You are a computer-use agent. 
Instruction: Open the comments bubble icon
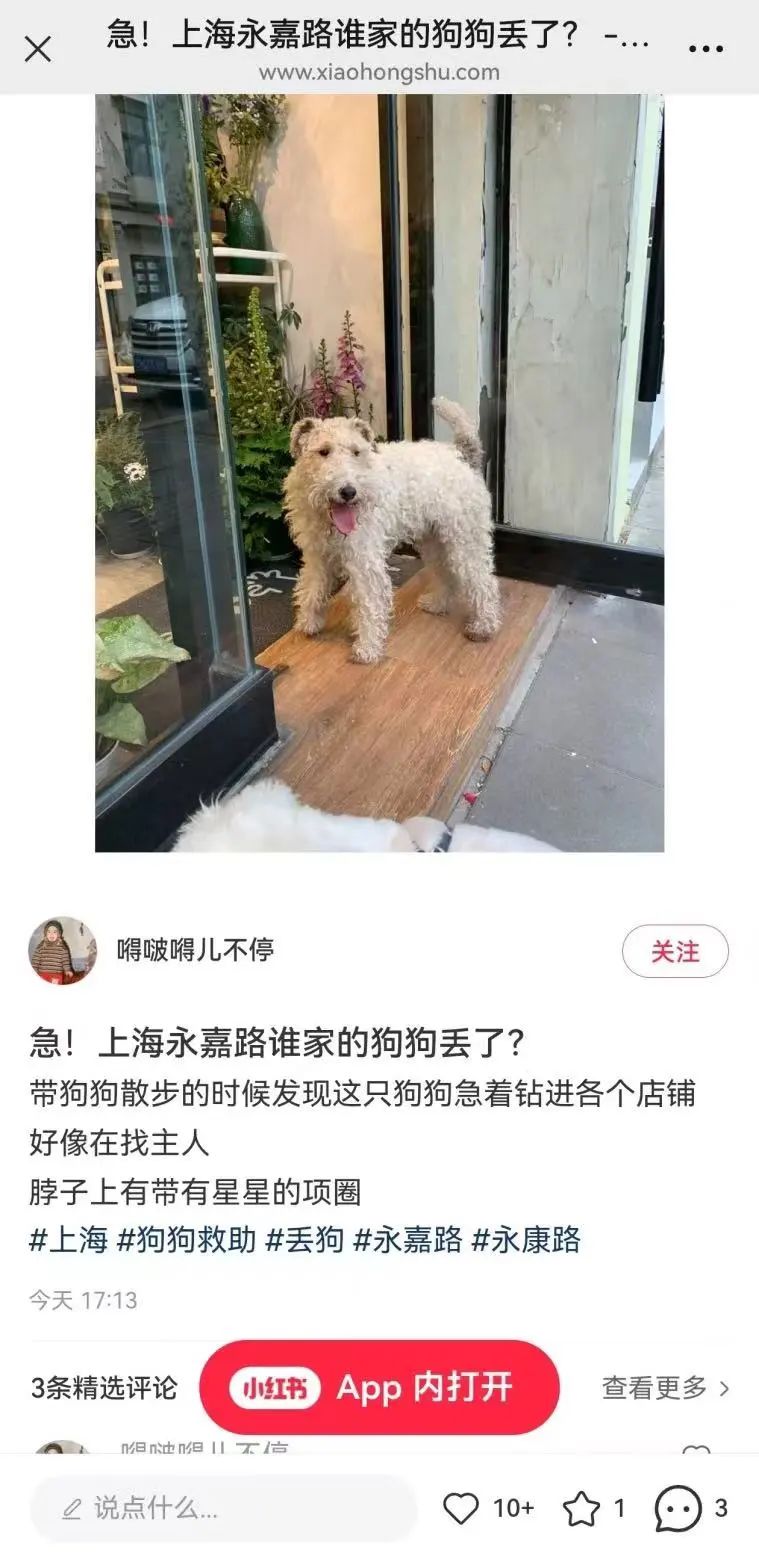coord(678,1508)
